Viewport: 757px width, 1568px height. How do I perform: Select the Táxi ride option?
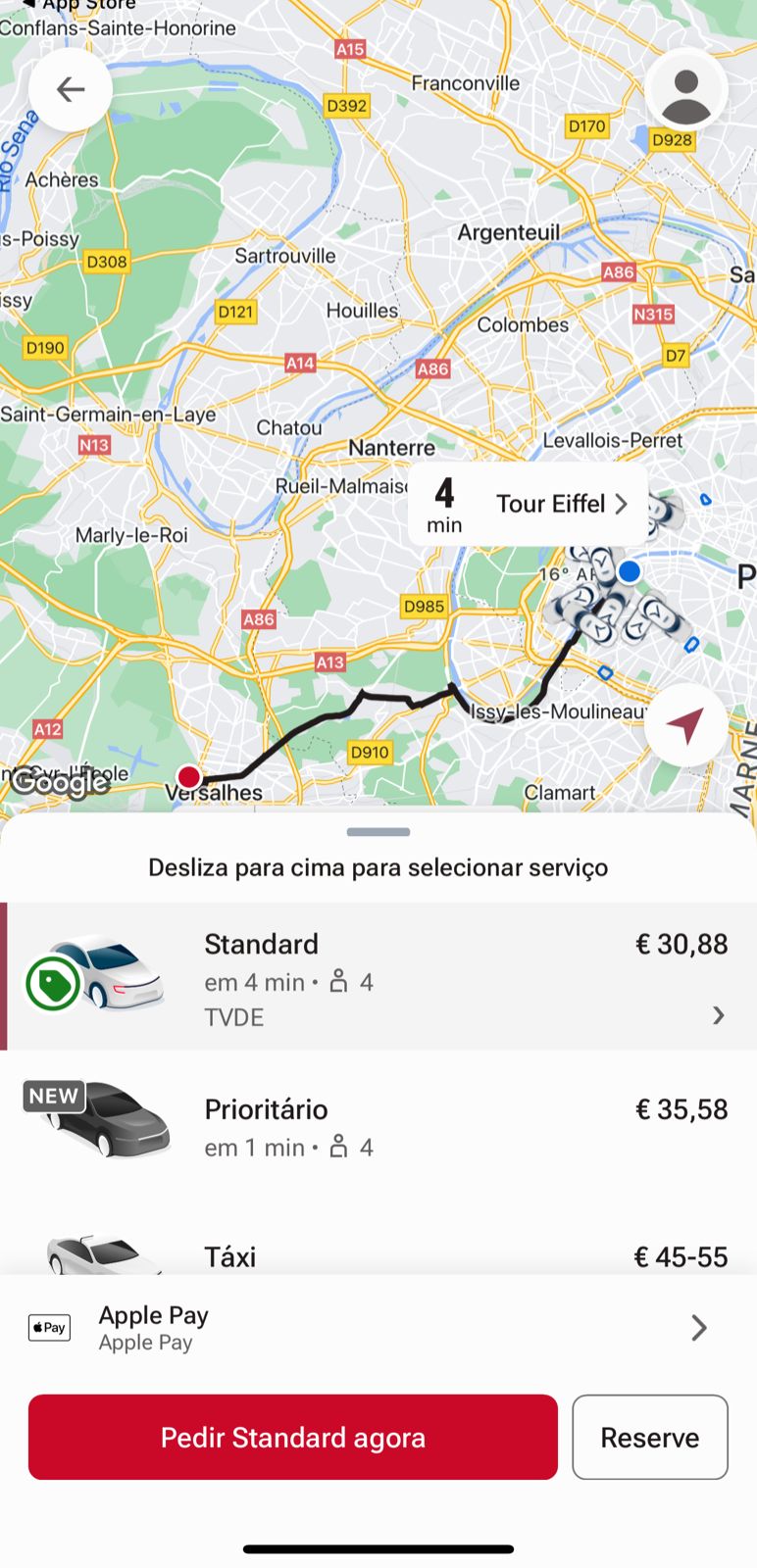(x=378, y=1252)
